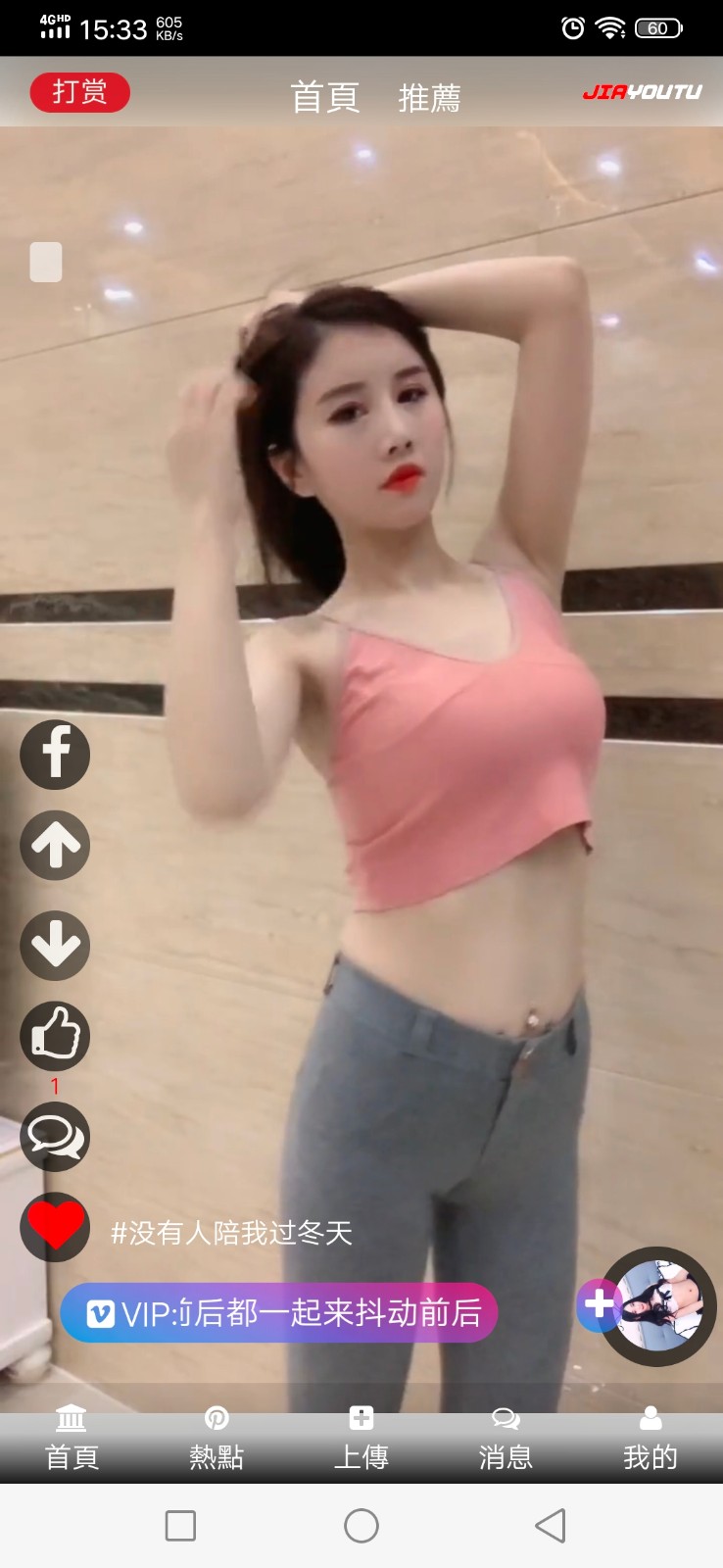Image resolution: width=723 pixels, height=1568 pixels.
Task: Switch to the 首頁 top tab
Action: tap(324, 97)
